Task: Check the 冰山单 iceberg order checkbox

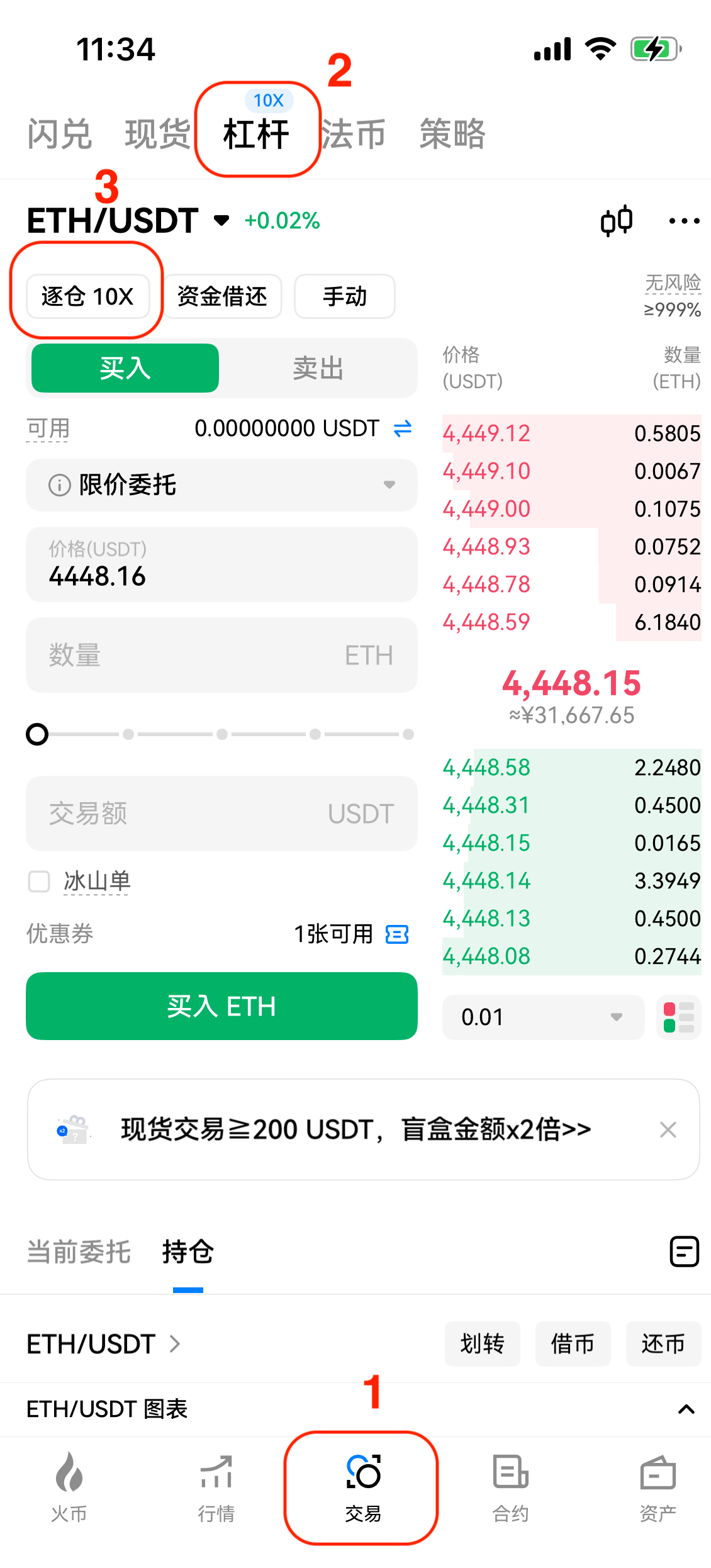Action: click(x=39, y=882)
